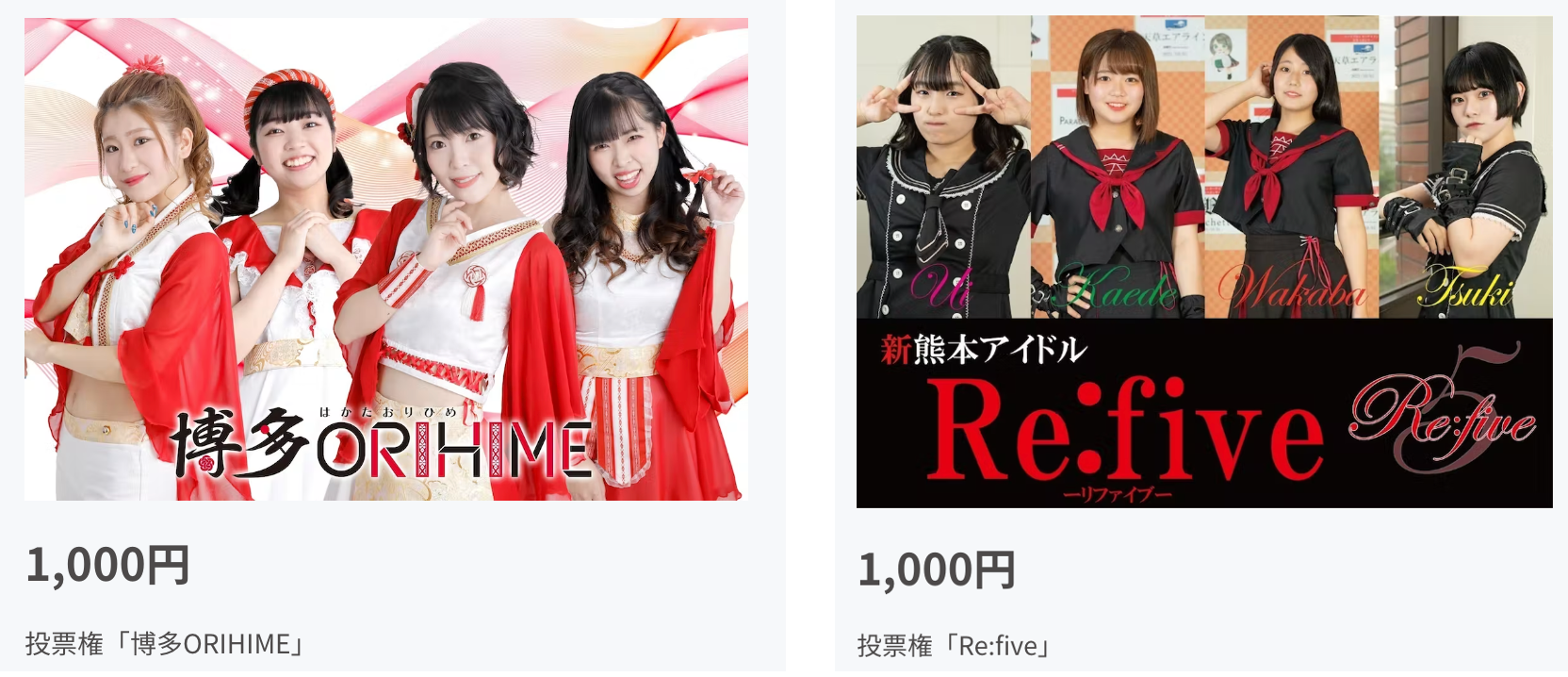Open the Re:five voting ticket card
1568x677 pixels.
(x=1203, y=262)
